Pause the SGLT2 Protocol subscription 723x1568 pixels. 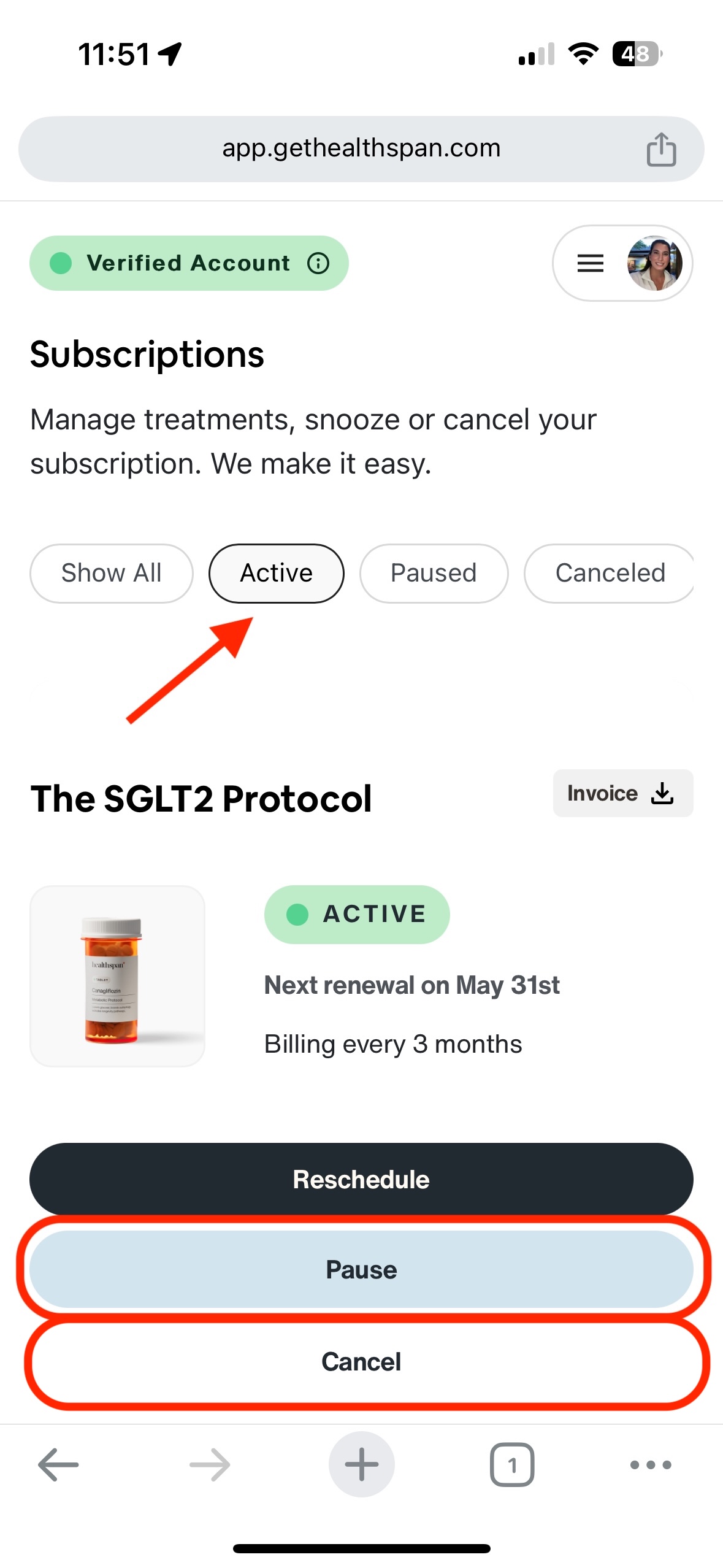pos(361,1269)
